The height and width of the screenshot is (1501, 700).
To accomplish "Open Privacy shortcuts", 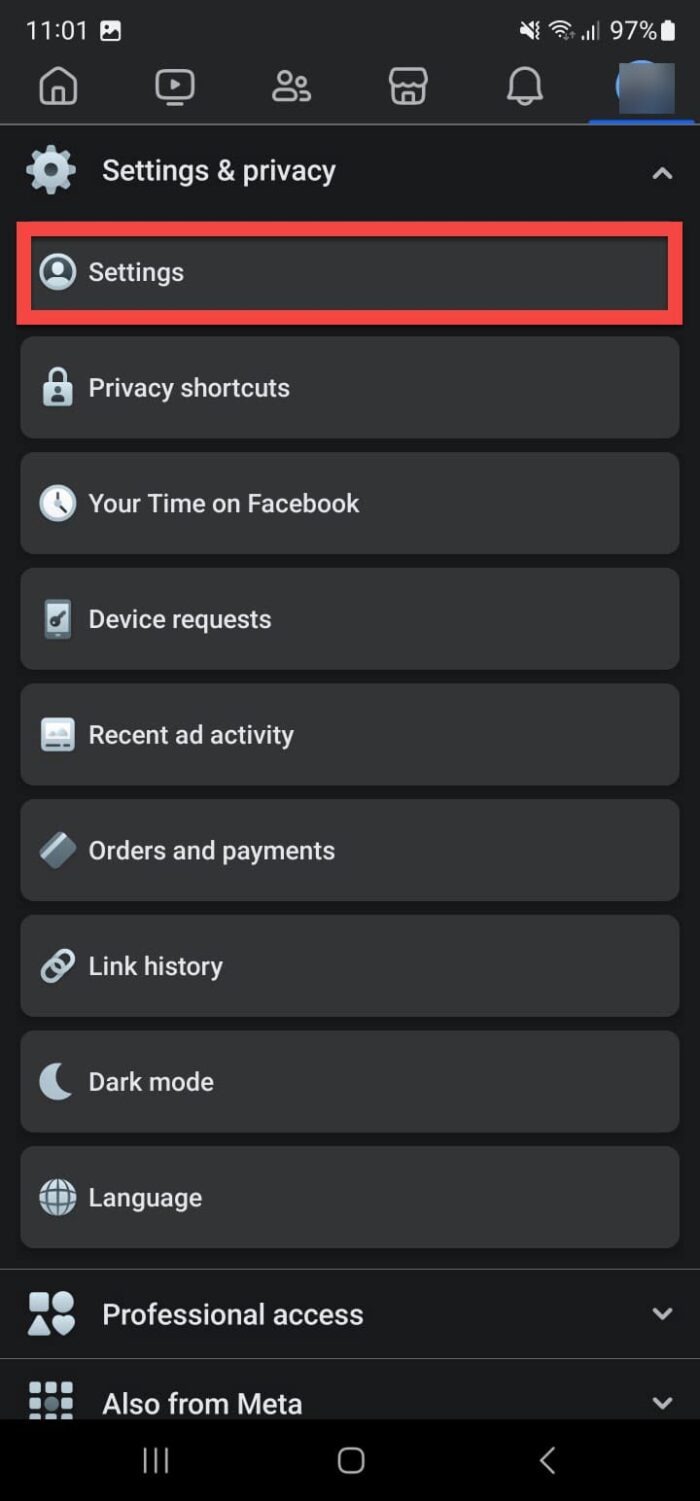I will click(x=349, y=388).
